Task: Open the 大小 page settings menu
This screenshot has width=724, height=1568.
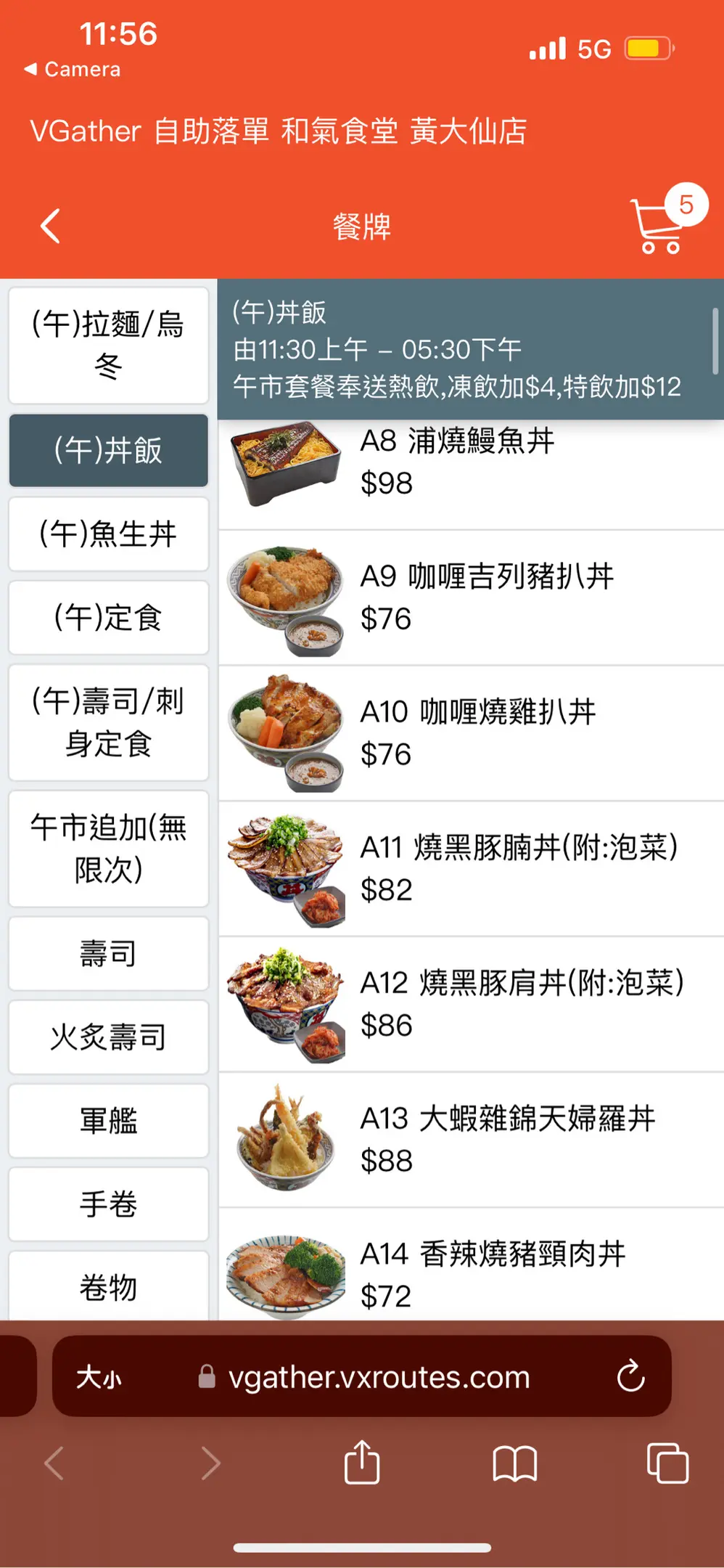Action: (x=99, y=1376)
